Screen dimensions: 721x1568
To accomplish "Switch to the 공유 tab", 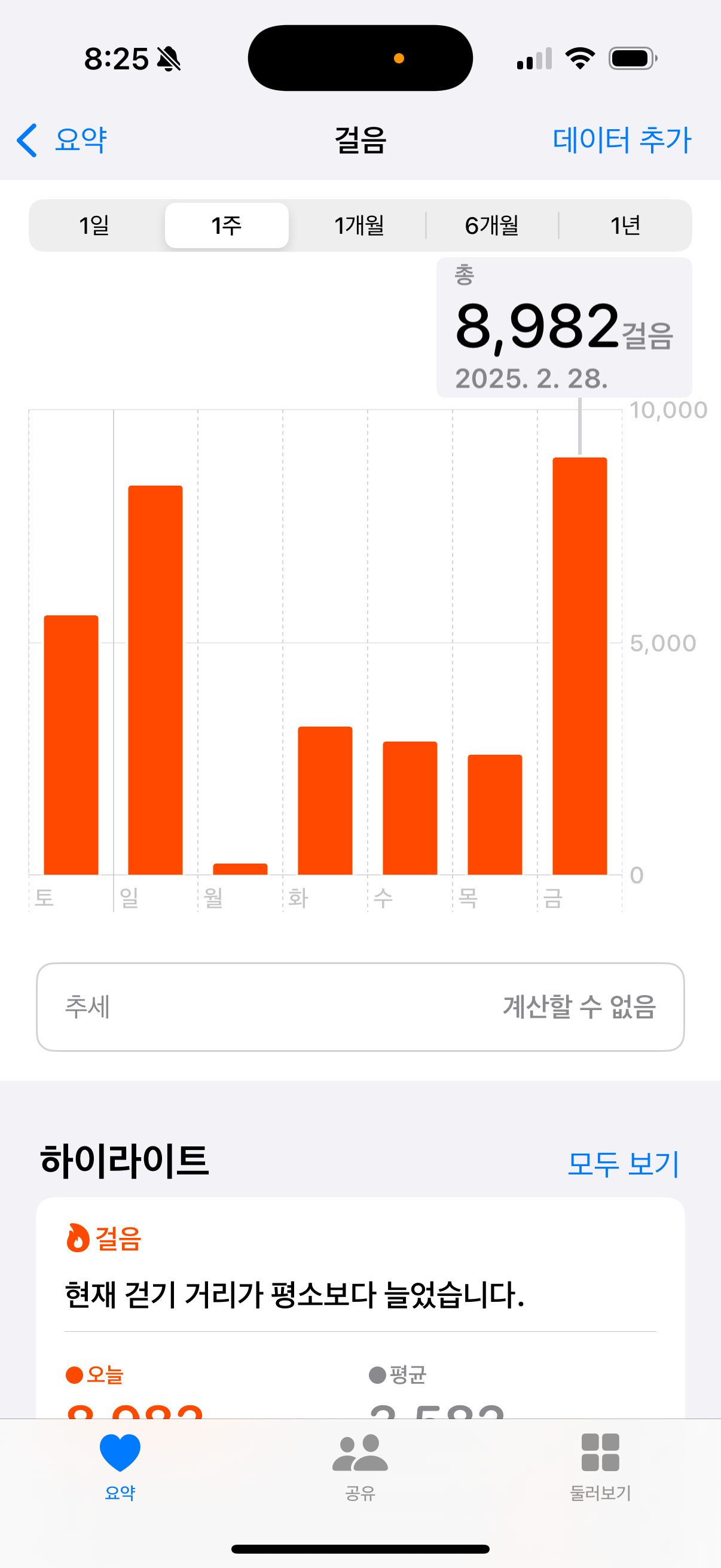I will coord(360,1465).
